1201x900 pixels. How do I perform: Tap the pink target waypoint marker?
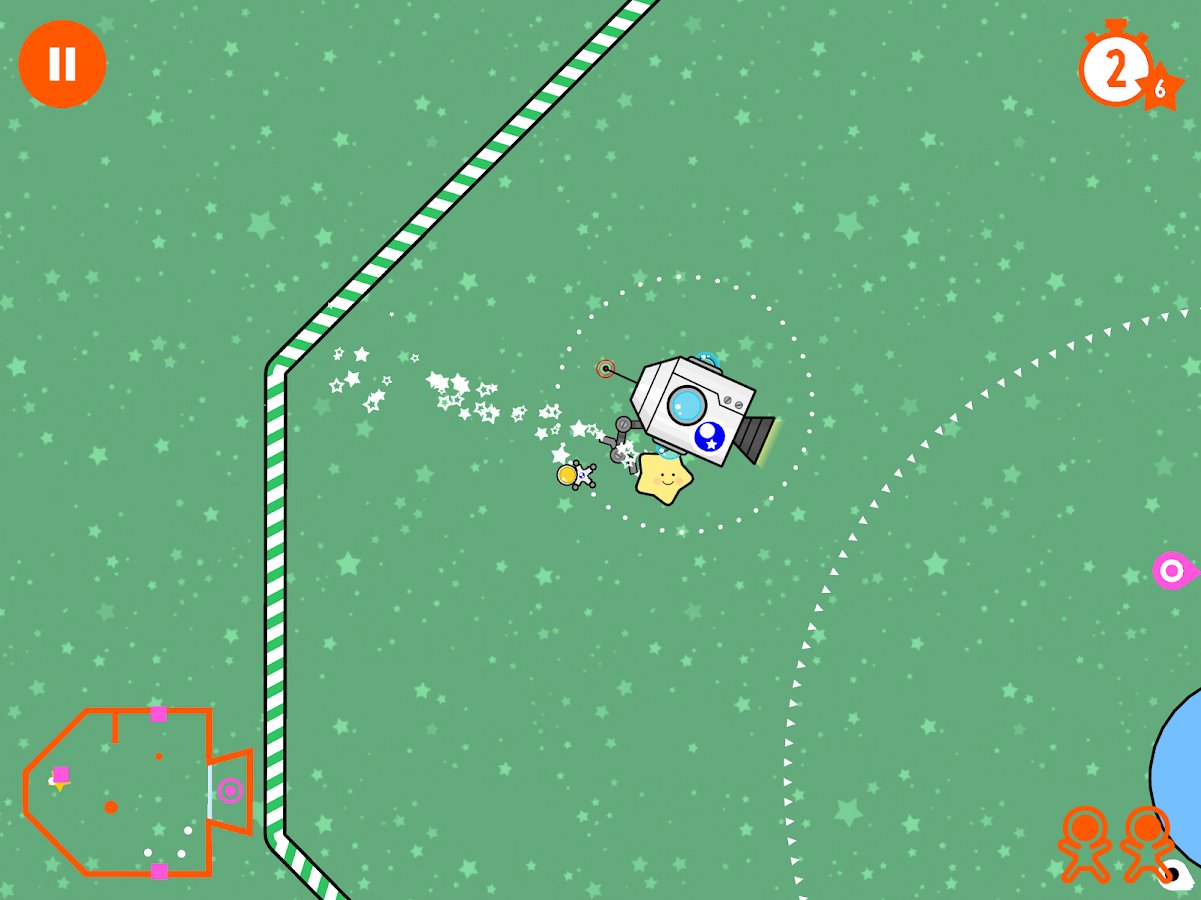coord(1172,571)
